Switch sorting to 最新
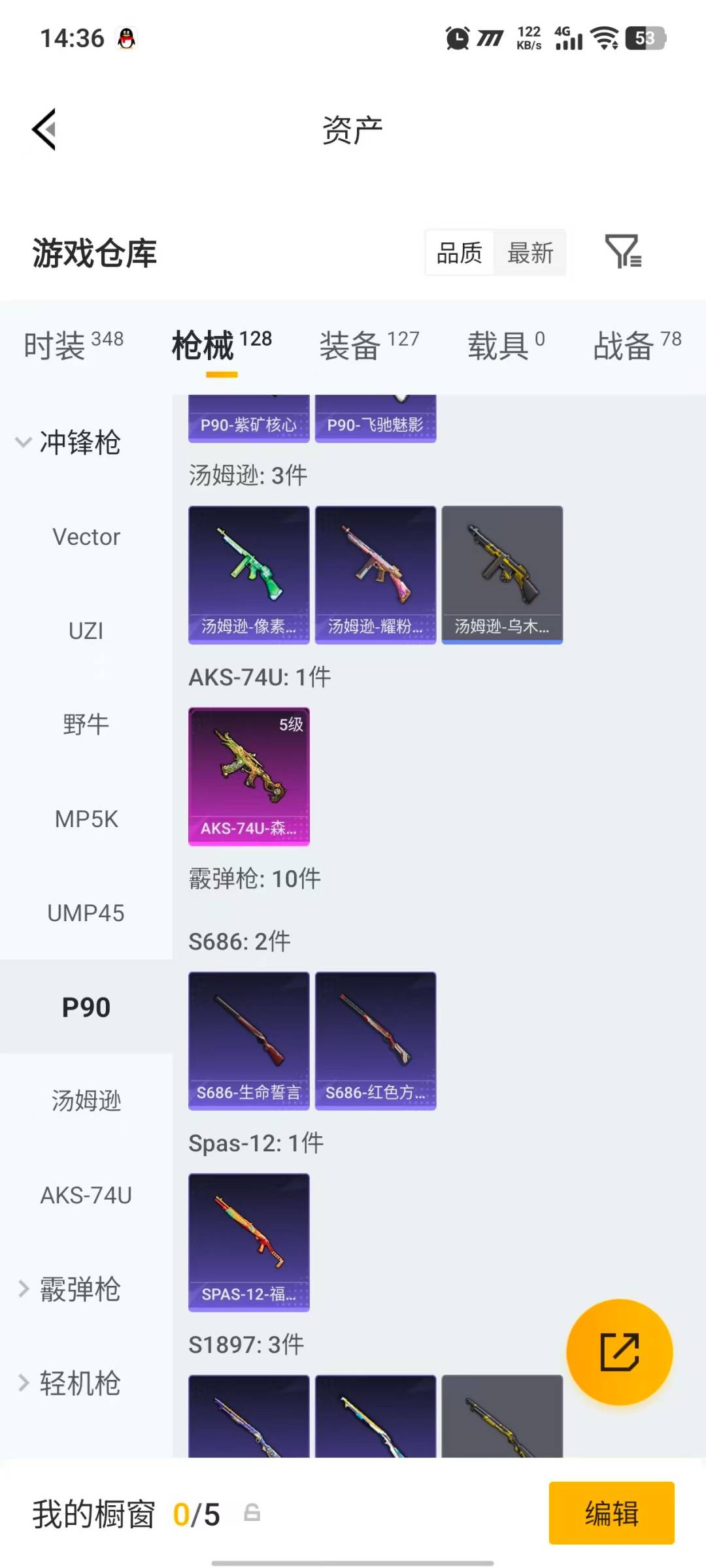706x1568 pixels. [531, 253]
